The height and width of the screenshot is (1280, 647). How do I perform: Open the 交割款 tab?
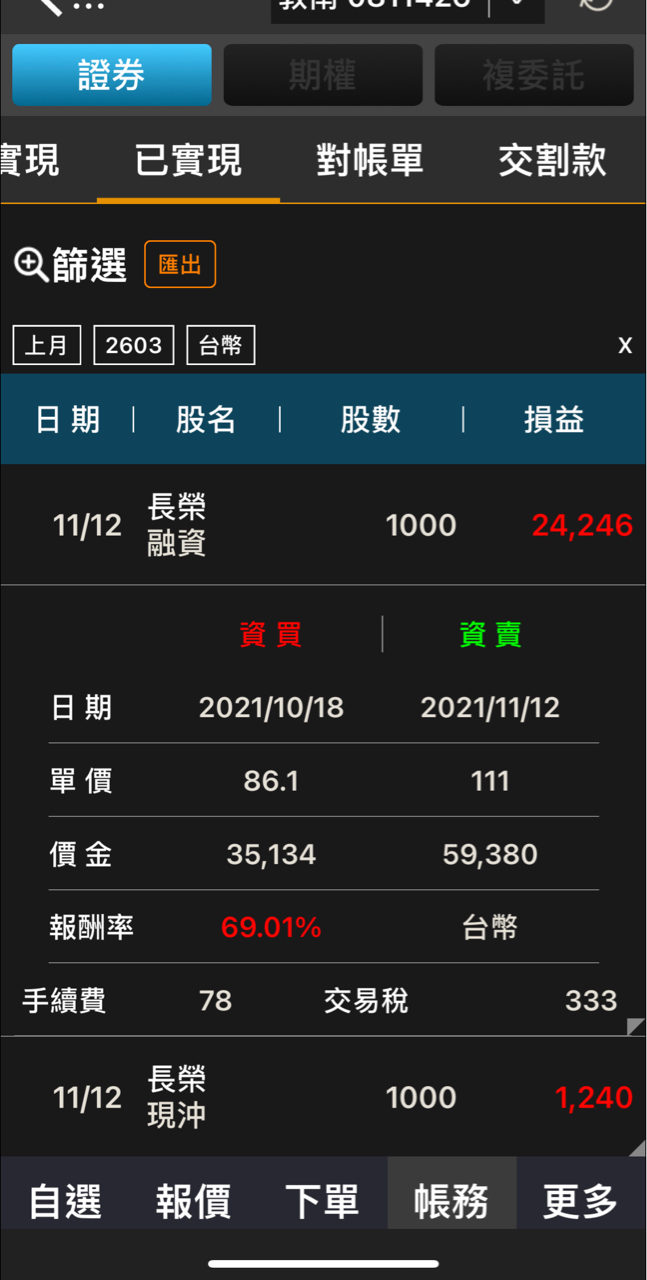(552, 161)
